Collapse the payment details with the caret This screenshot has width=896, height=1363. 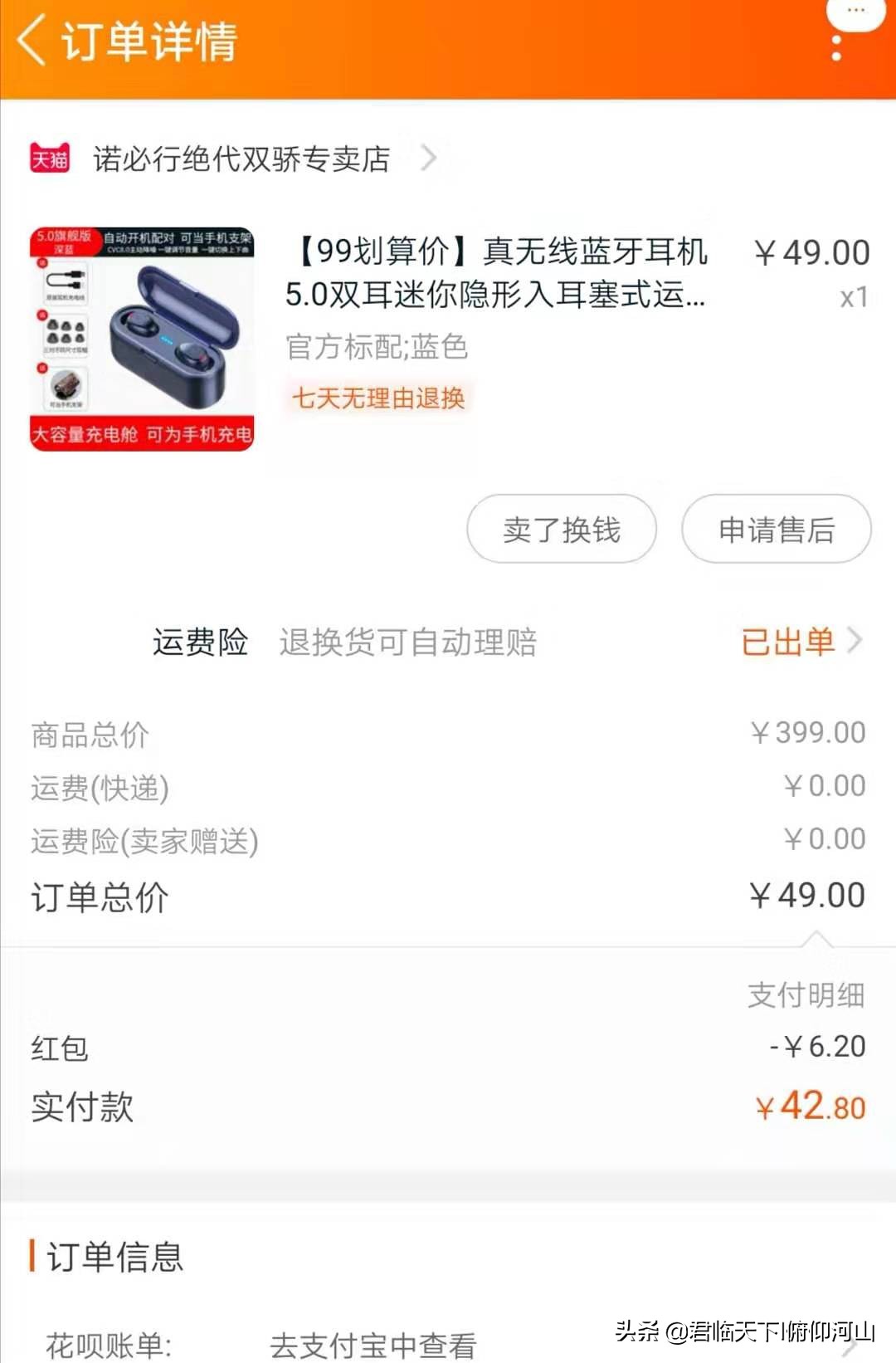[x=817, y=940]
